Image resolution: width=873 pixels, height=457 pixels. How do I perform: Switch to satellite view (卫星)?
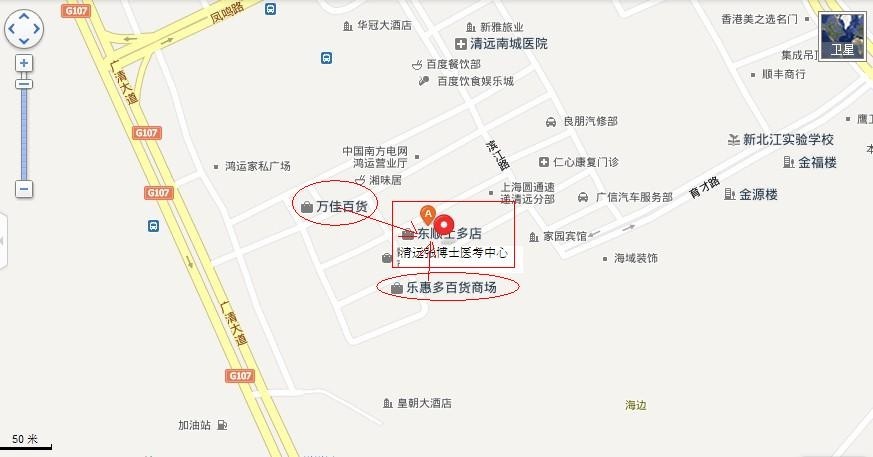[x=843, y=37]
